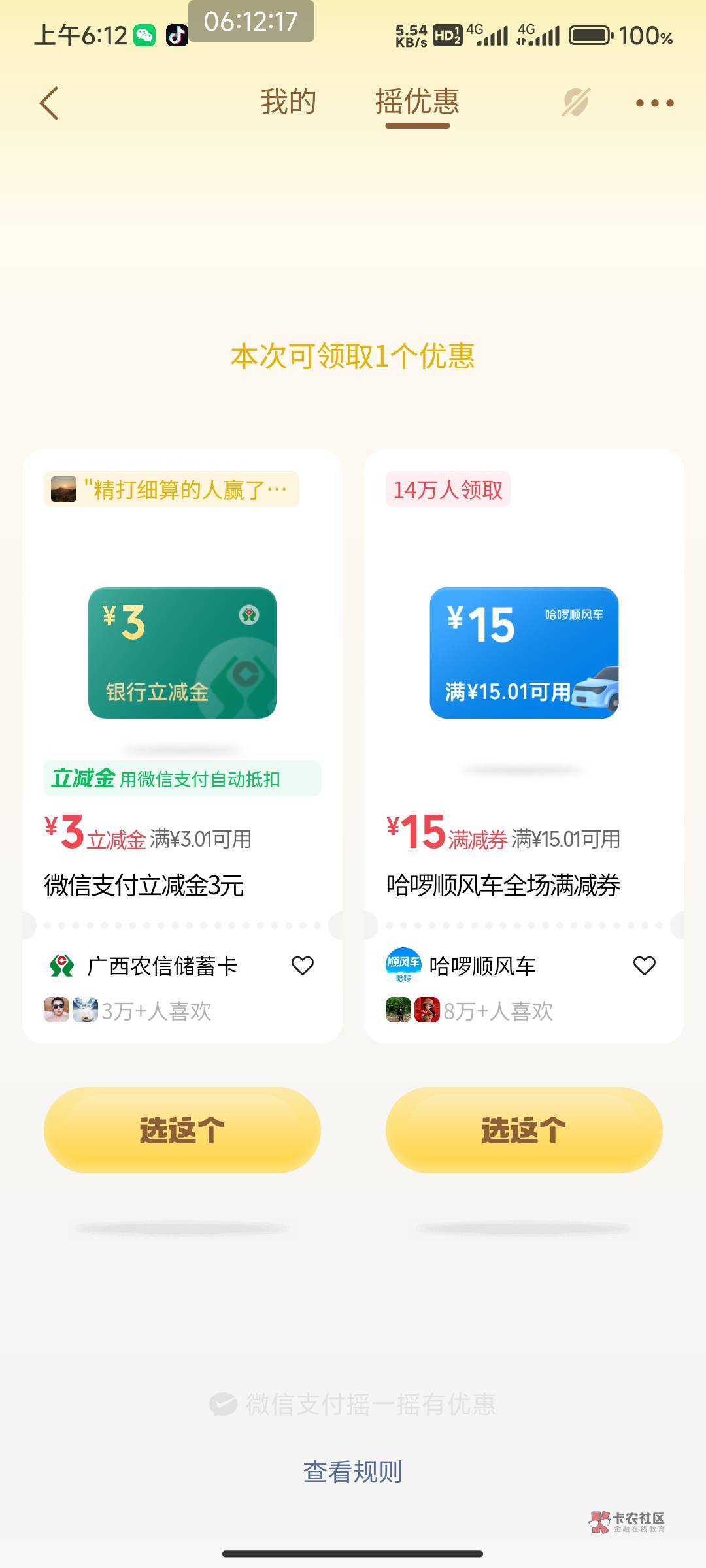Go back using the top-left arrow
This screenshot has width=706, height=1568.
click(49, 103)
